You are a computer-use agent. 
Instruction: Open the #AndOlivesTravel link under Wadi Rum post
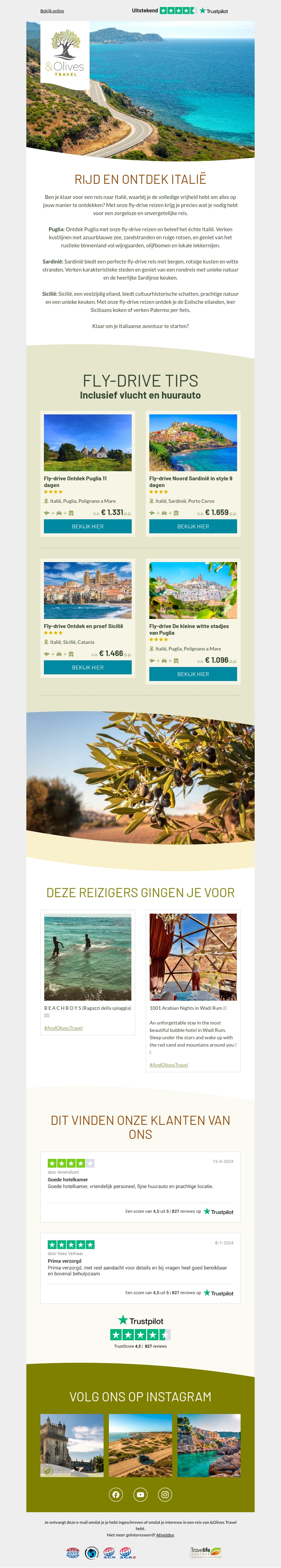(x=169, y=1065)
